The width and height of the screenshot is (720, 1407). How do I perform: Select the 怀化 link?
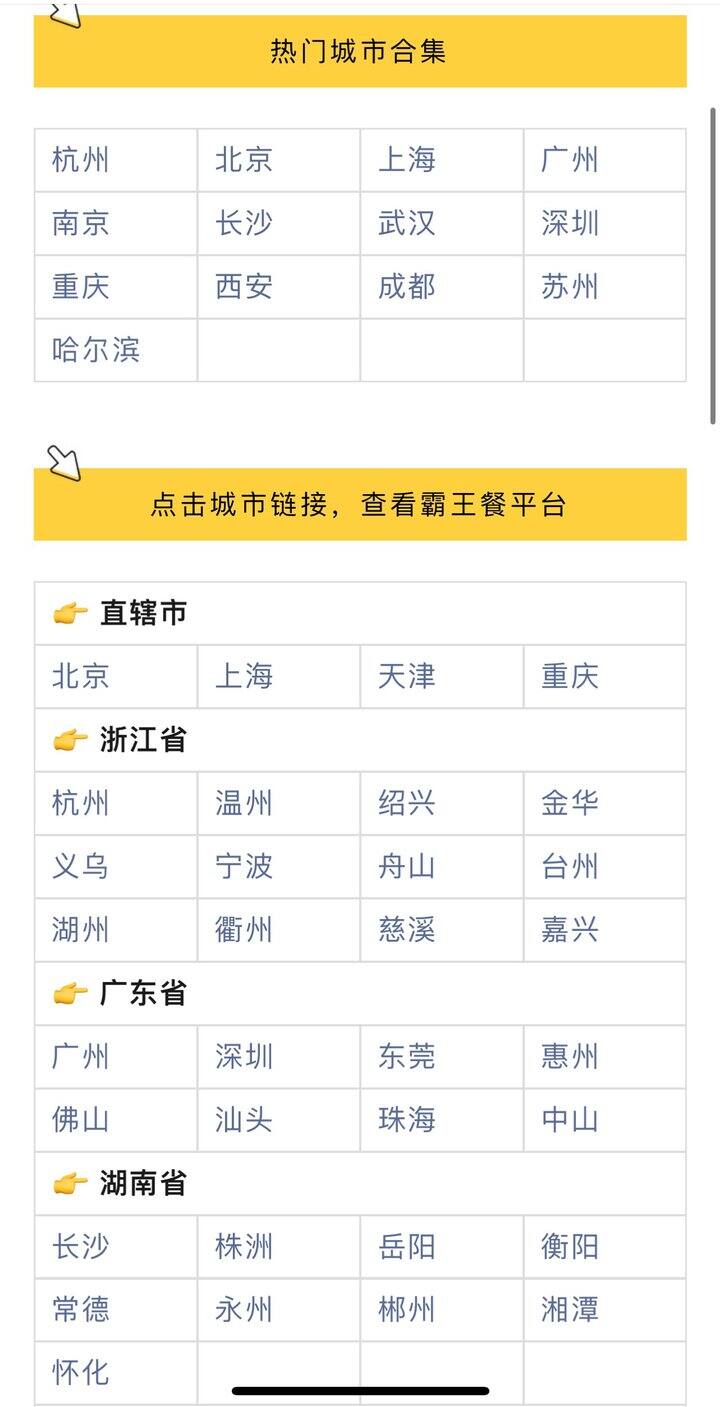pos(81,1372)
